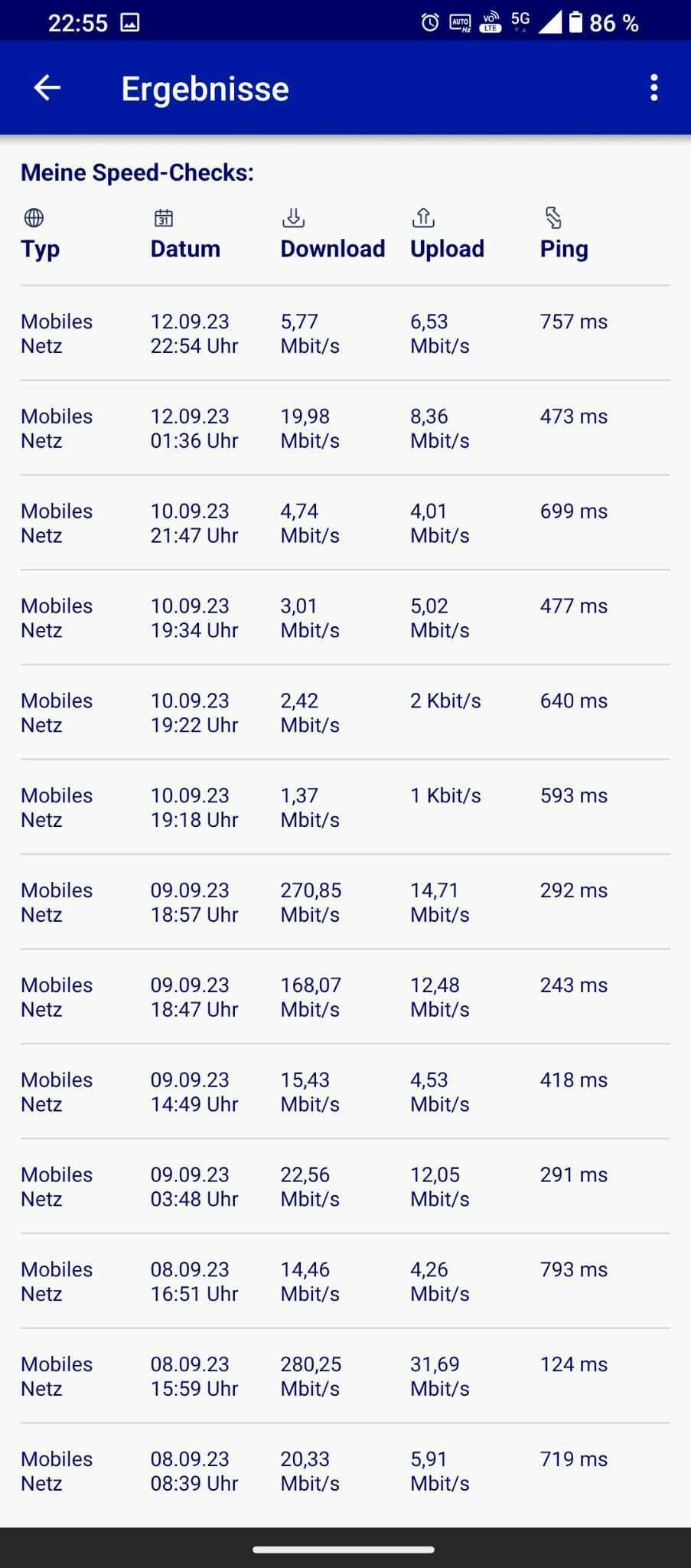Viewport: 691px width, 1568px height.
Task: View the result from 12.09.23 01:36 Uhr
Action: (345, 428)
